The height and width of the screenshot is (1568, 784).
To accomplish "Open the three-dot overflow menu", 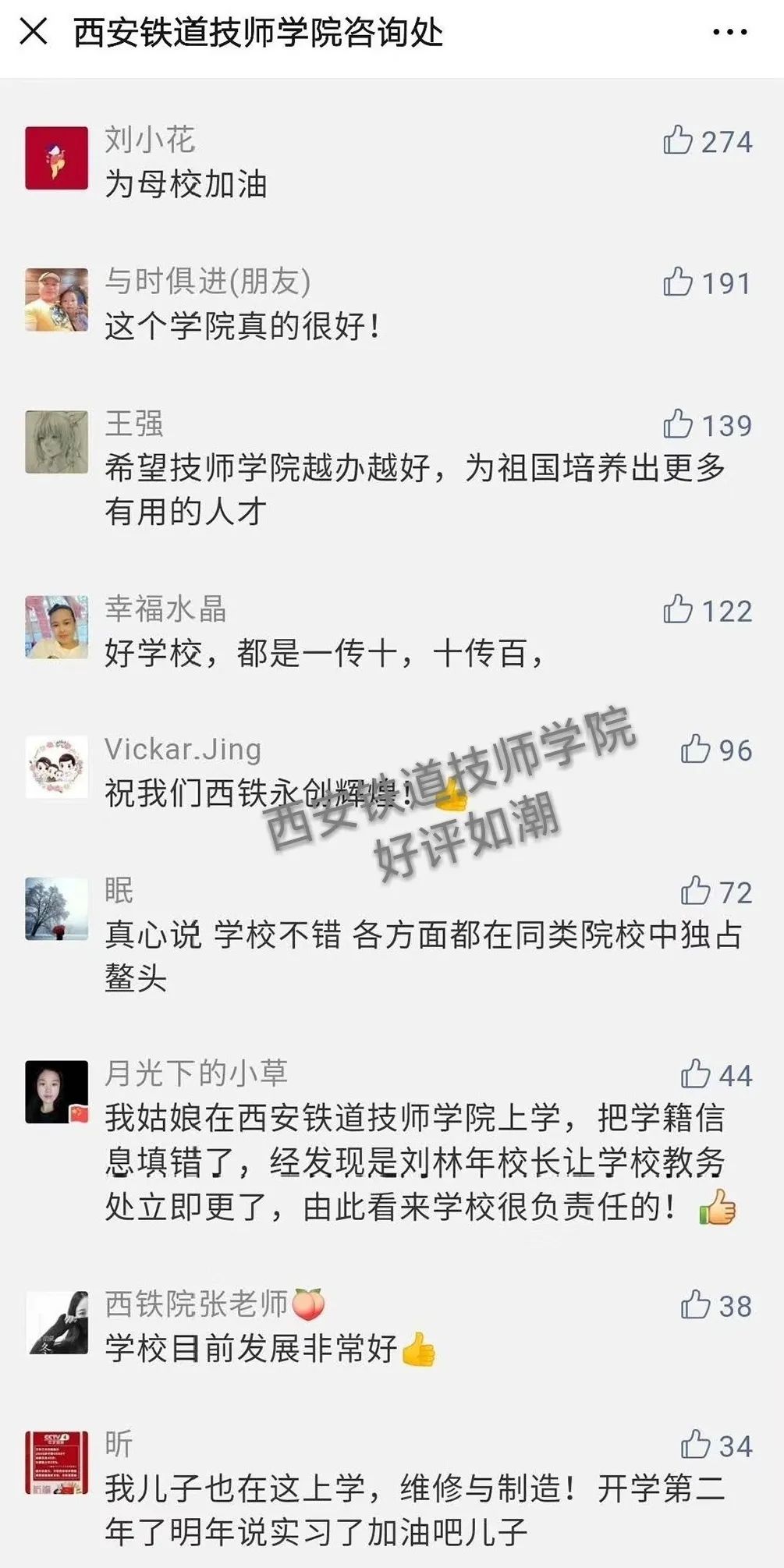I will coord(729,33).
